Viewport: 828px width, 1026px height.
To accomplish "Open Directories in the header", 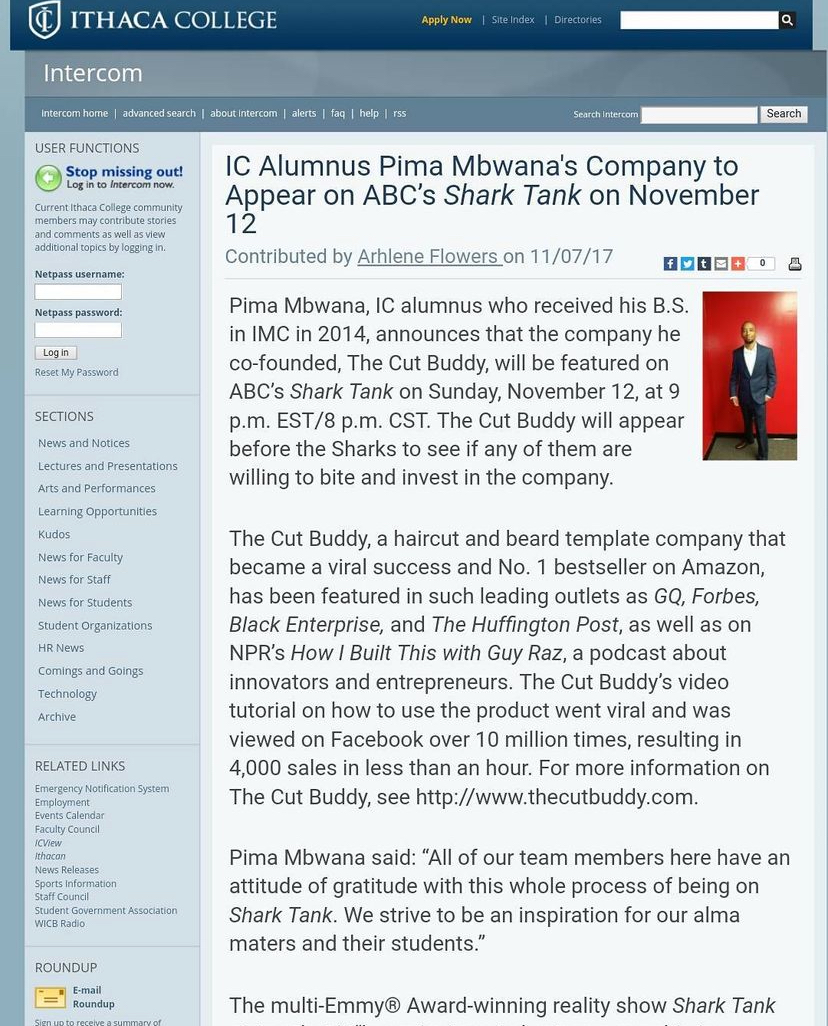I will [x=577, y=20].
